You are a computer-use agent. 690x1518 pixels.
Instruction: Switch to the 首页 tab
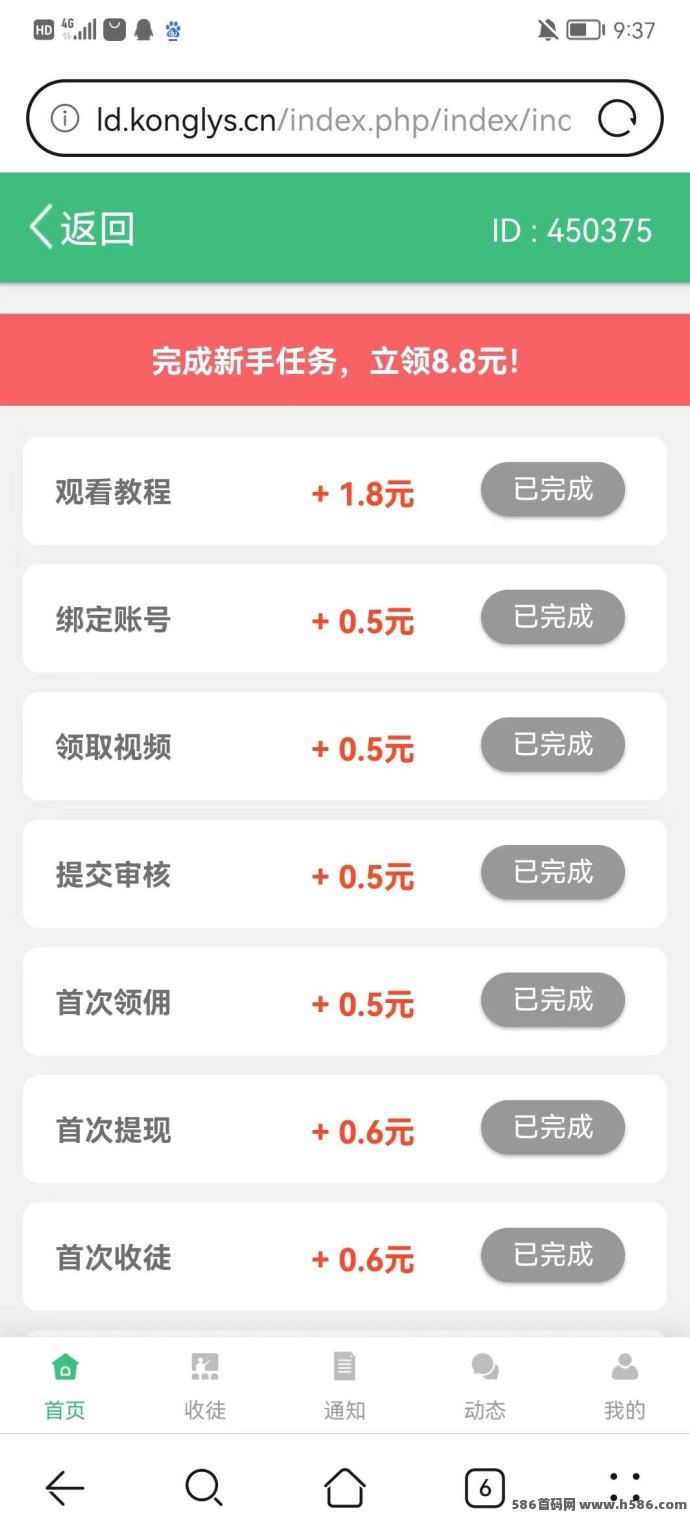coord(65,1387)
